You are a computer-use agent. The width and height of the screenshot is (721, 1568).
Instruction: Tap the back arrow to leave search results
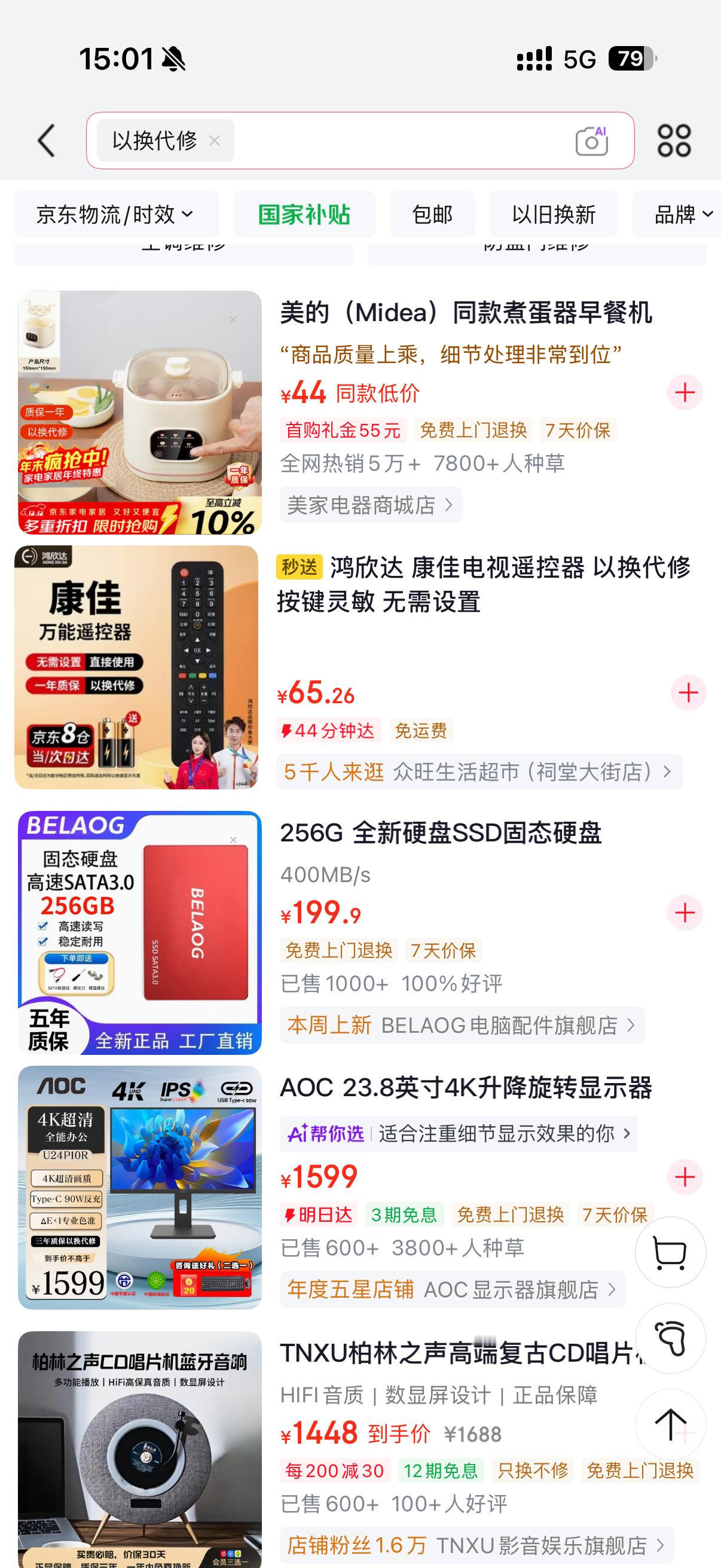(x=46, y=141)
